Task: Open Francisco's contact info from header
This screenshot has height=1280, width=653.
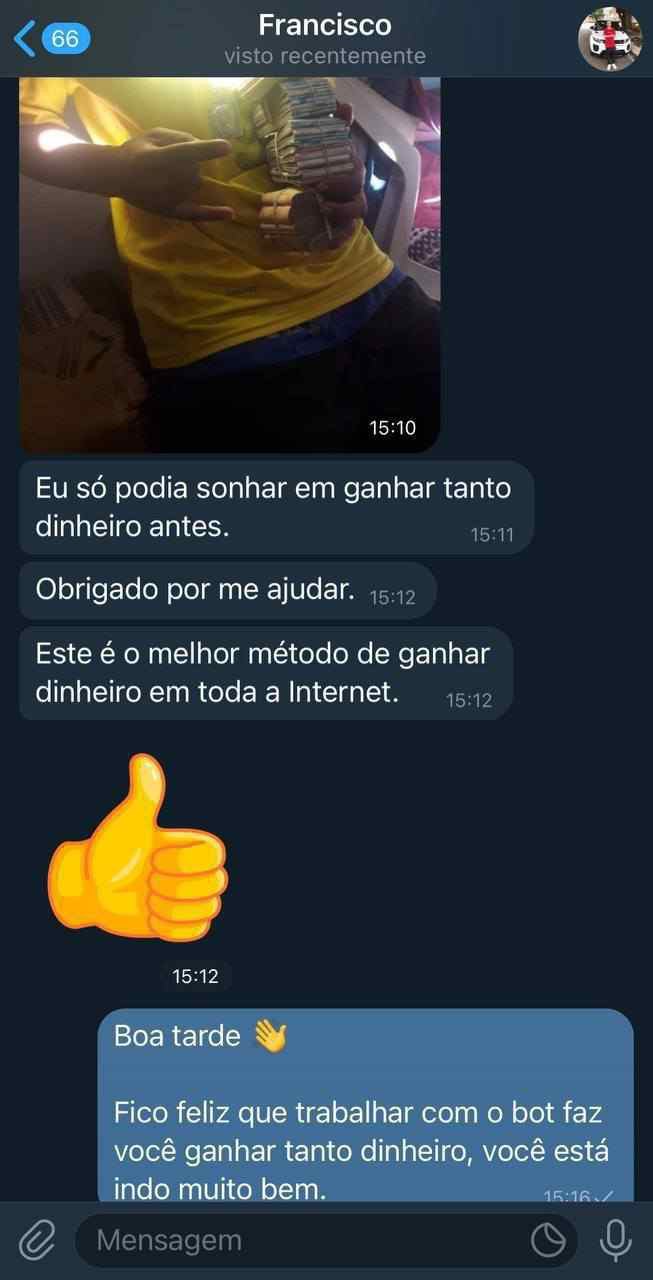Action: tap(325, 38)
